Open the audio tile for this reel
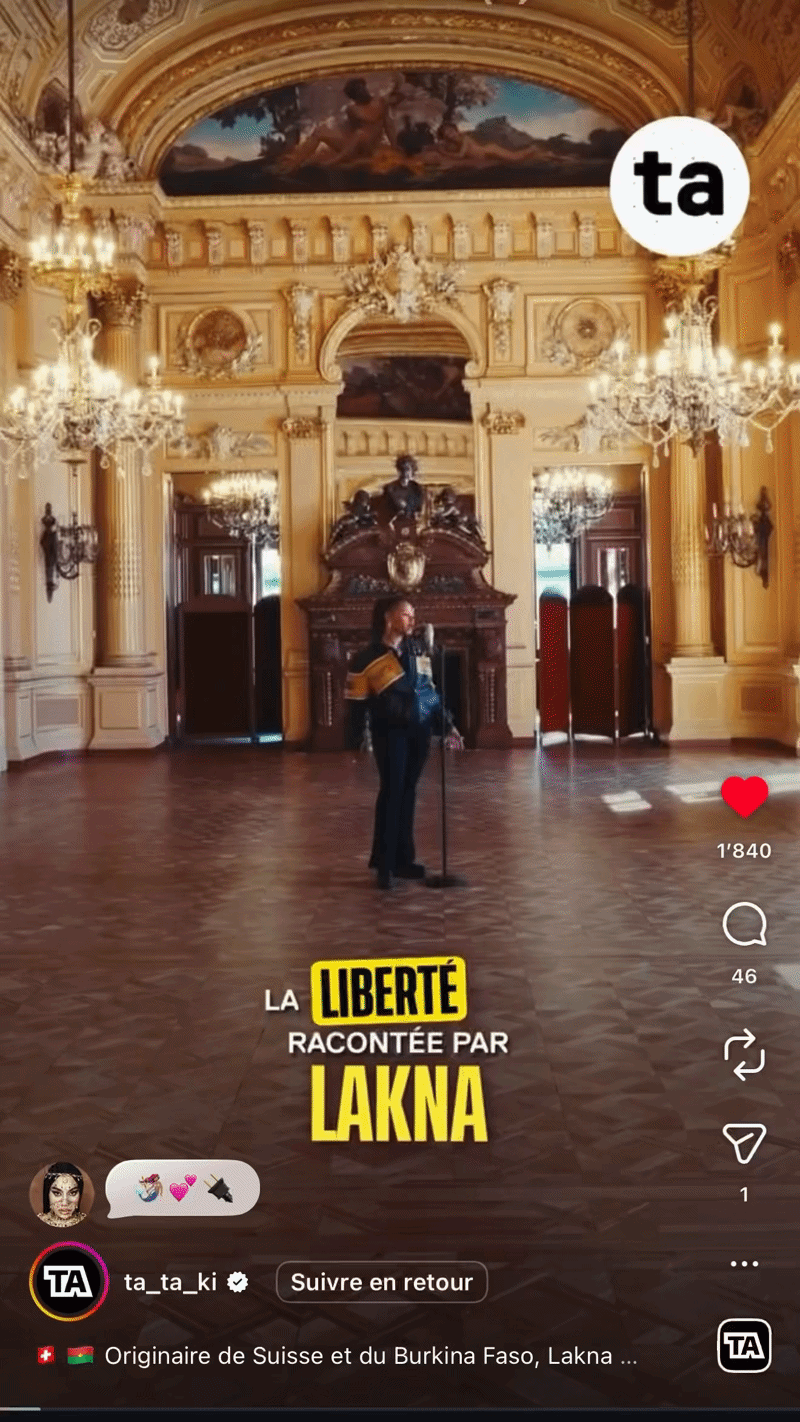 [744, 1346]
